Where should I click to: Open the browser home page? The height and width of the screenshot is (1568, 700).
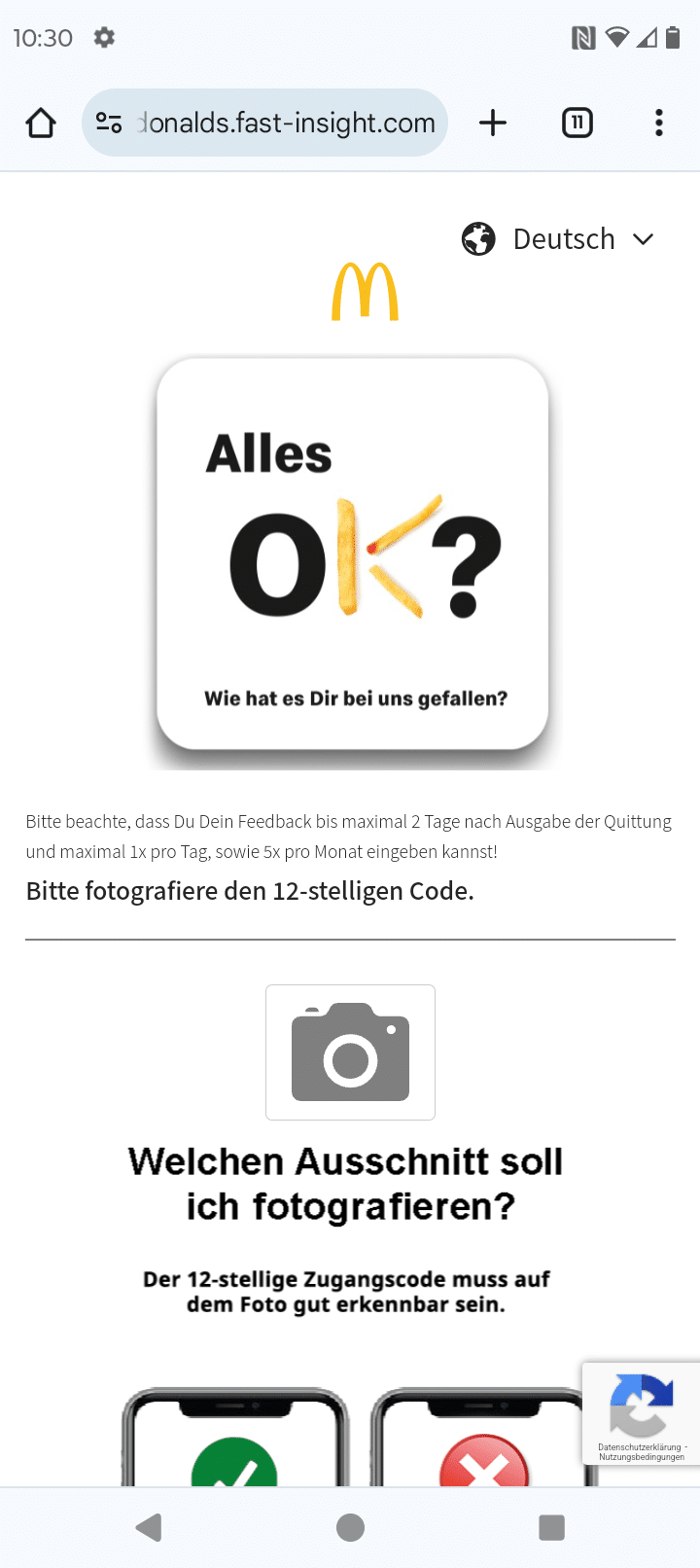coord(41,124)
